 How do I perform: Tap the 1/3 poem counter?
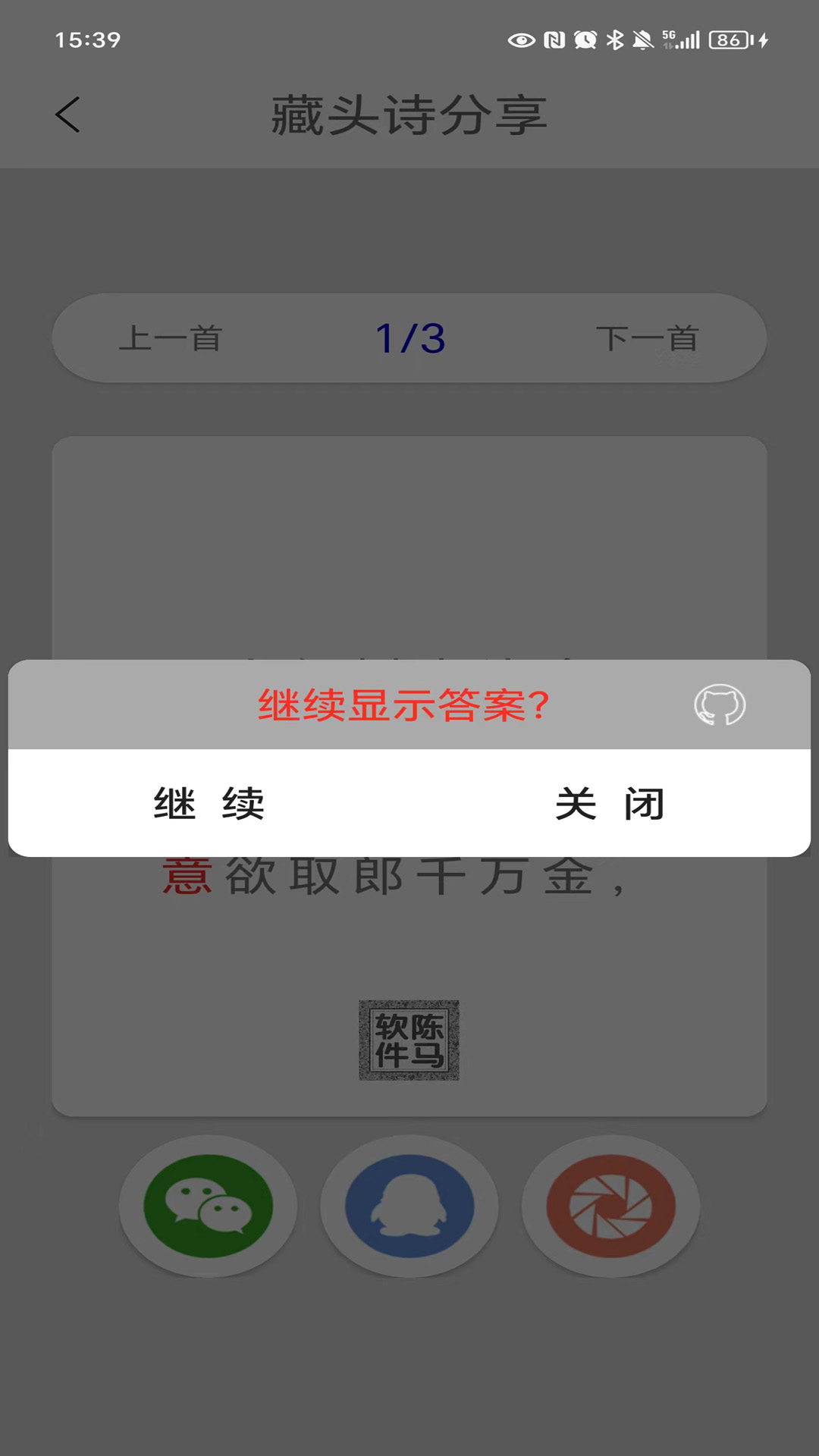coord(409,339)
